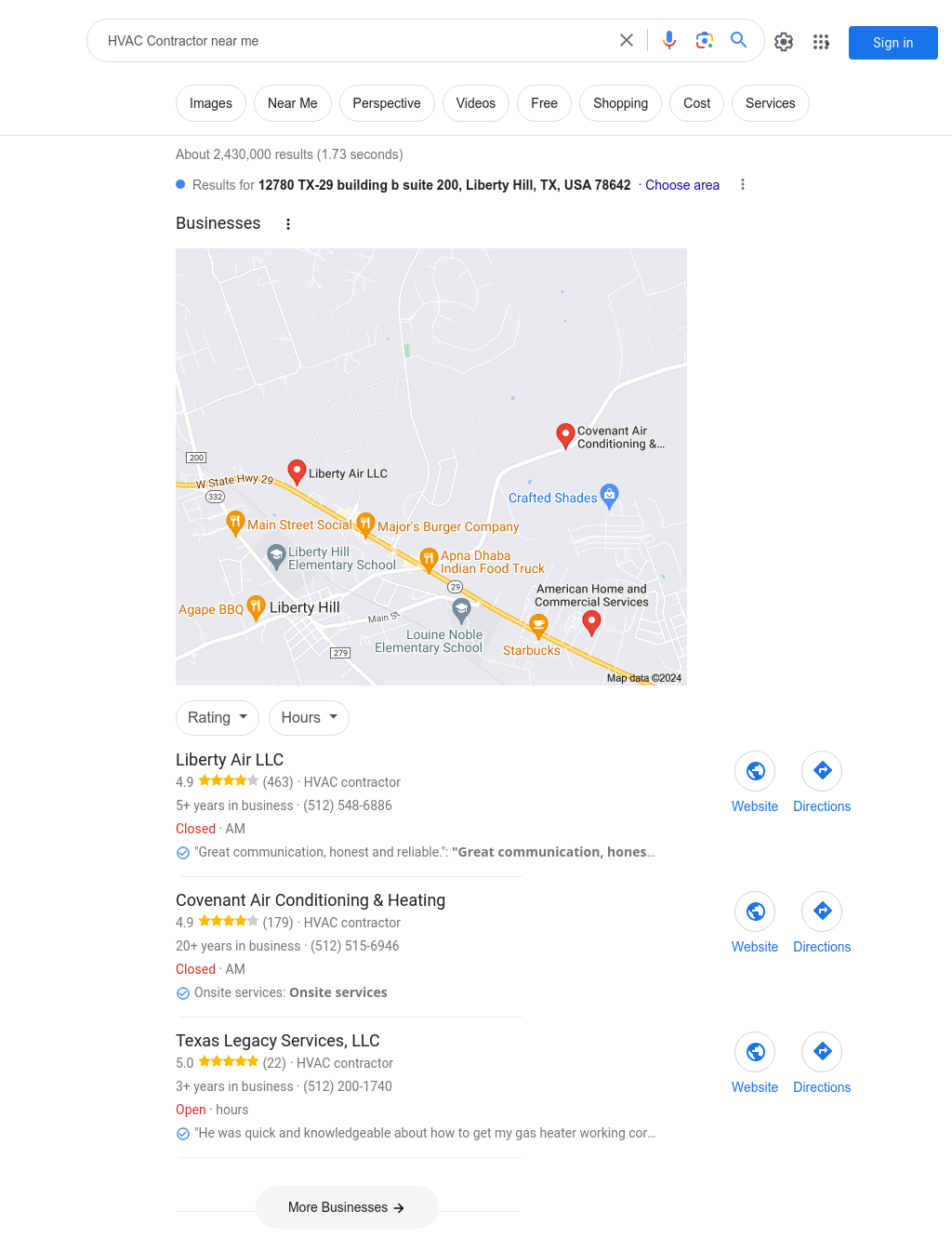952x1251 pixels.
Task: Open the Choose area link
Action: click(681, 185)
